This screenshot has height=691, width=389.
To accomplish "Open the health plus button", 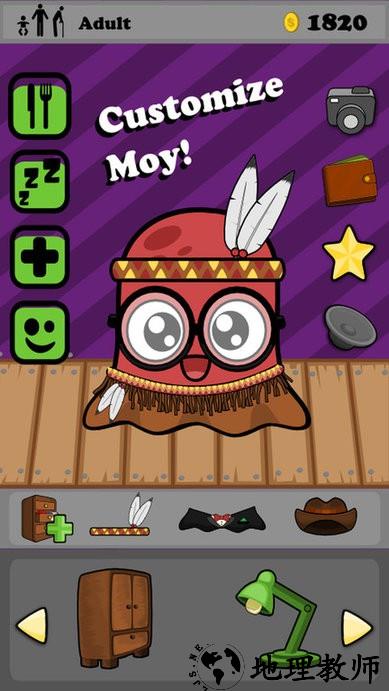I will point(40,256).
